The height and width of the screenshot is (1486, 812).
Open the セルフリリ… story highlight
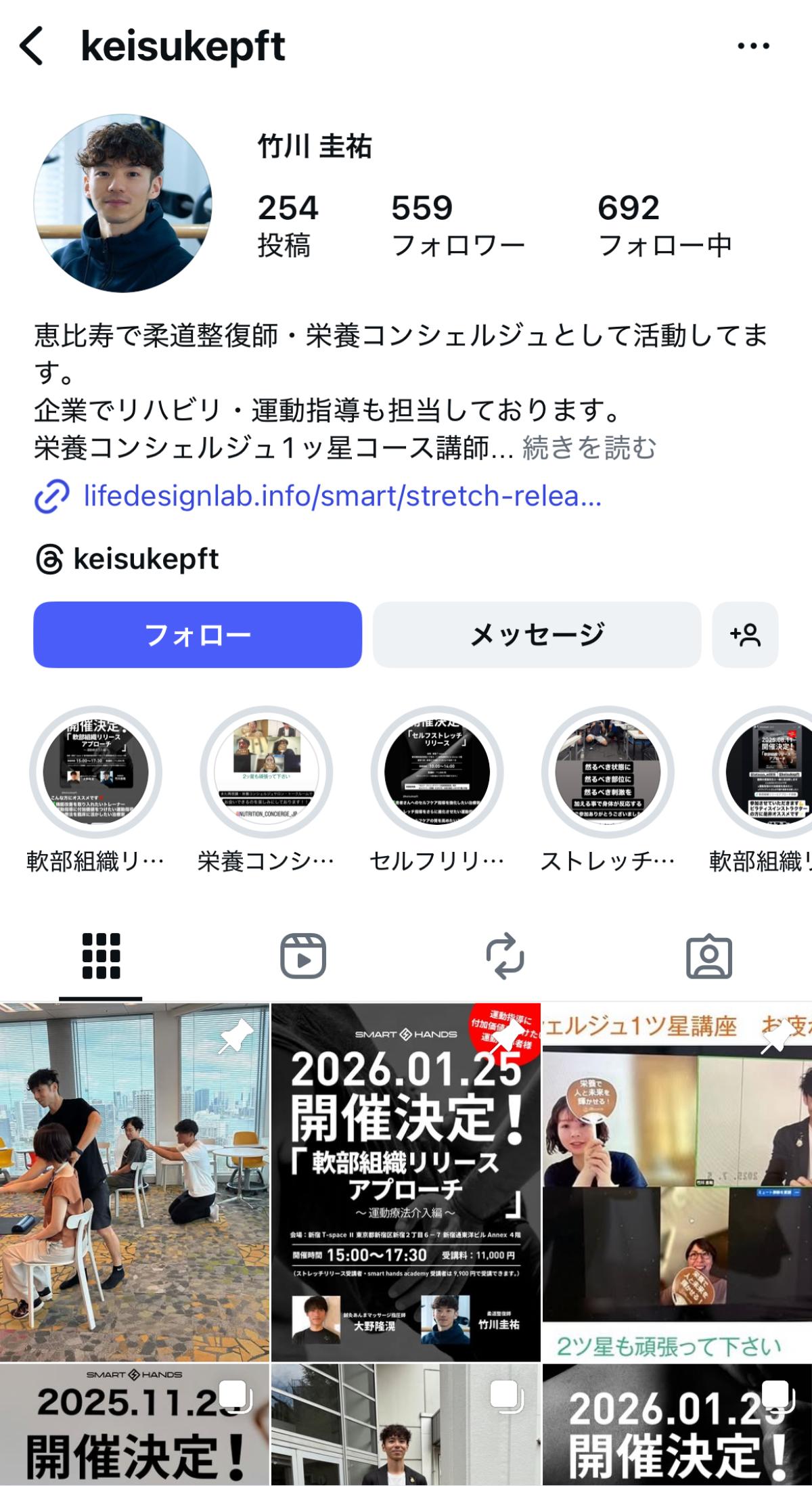coord(436,772)
